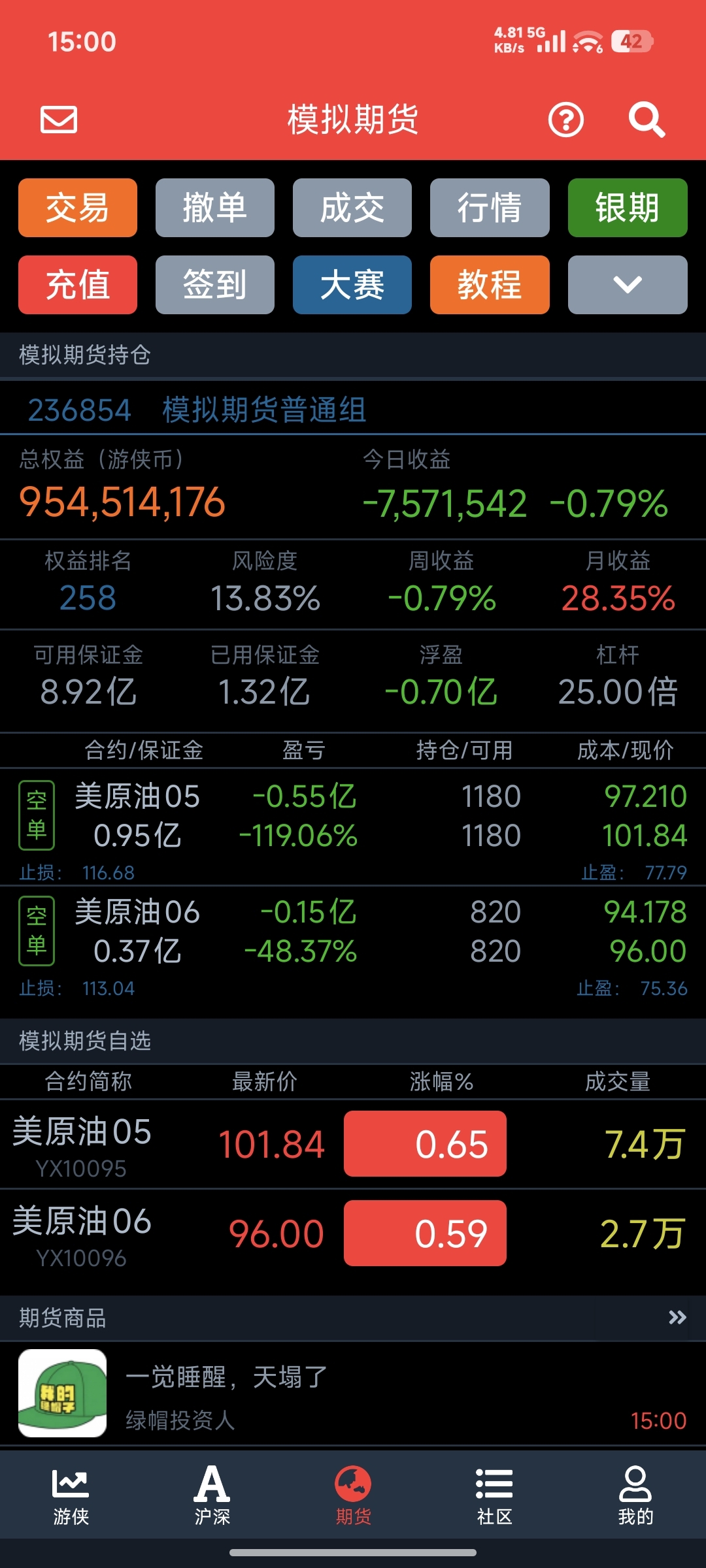The width and height of the screenshot is (706, 1568).
Task: Open the search magnifier
Action: tap(647, 120)
